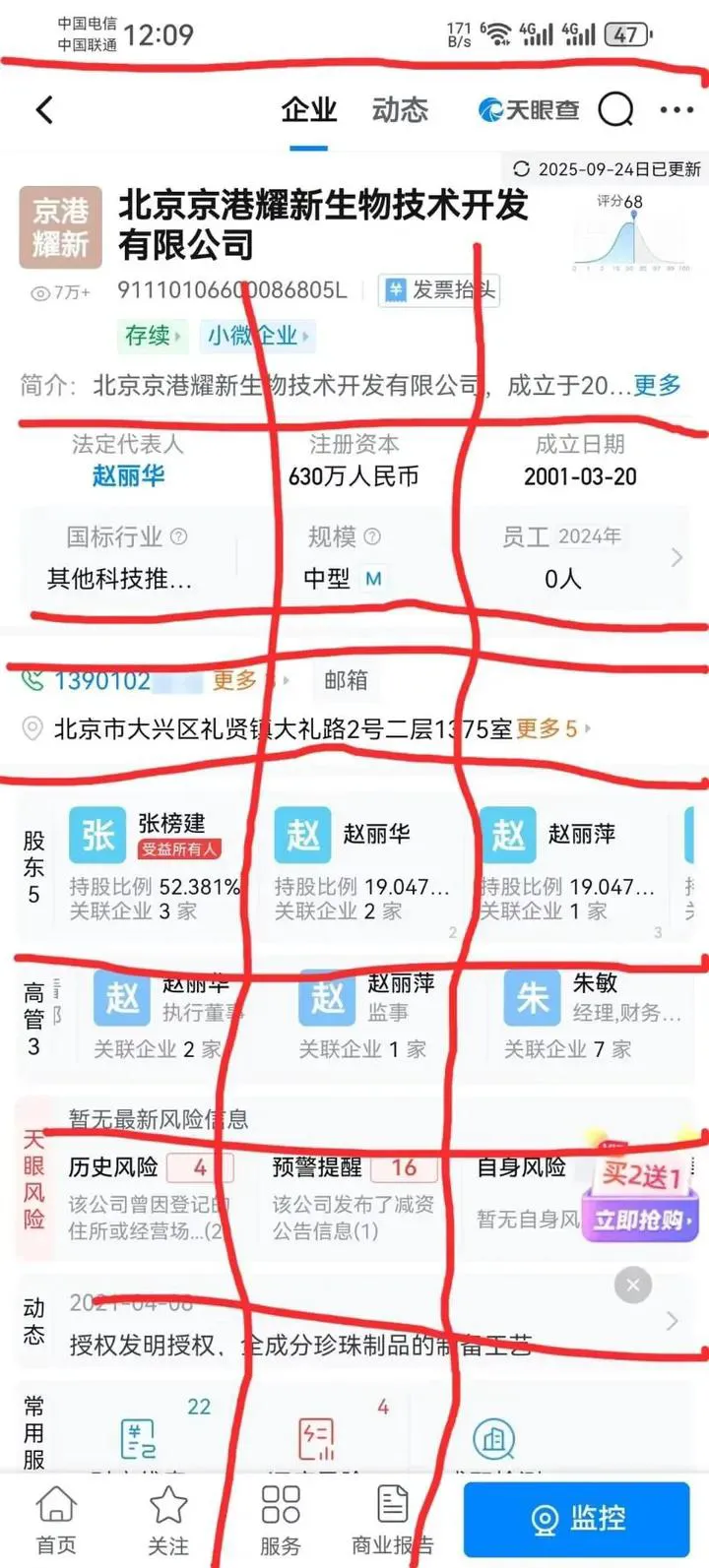Dismiss the 买2送1 promo with its close icon

coord(633,1285)
